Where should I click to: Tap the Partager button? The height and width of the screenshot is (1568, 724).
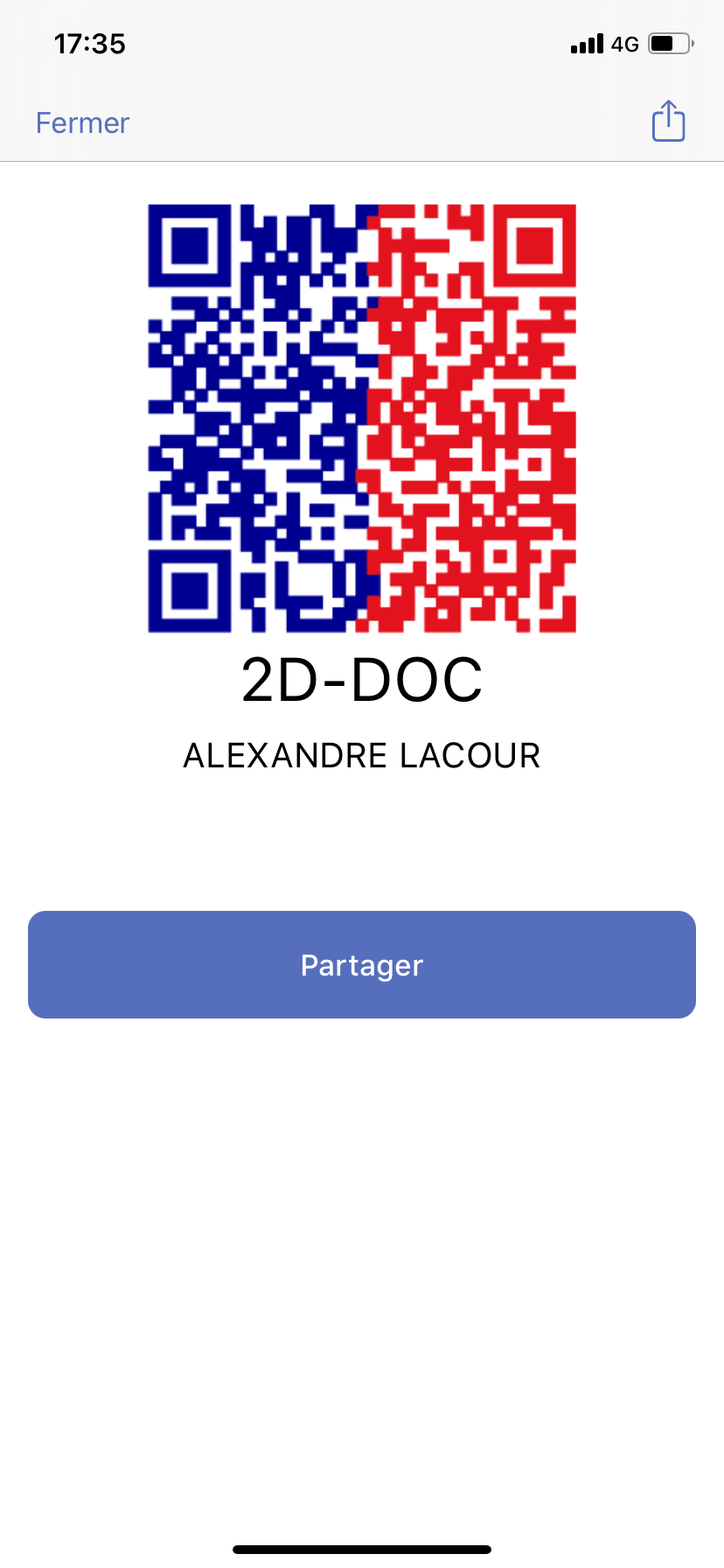point(362,964)
